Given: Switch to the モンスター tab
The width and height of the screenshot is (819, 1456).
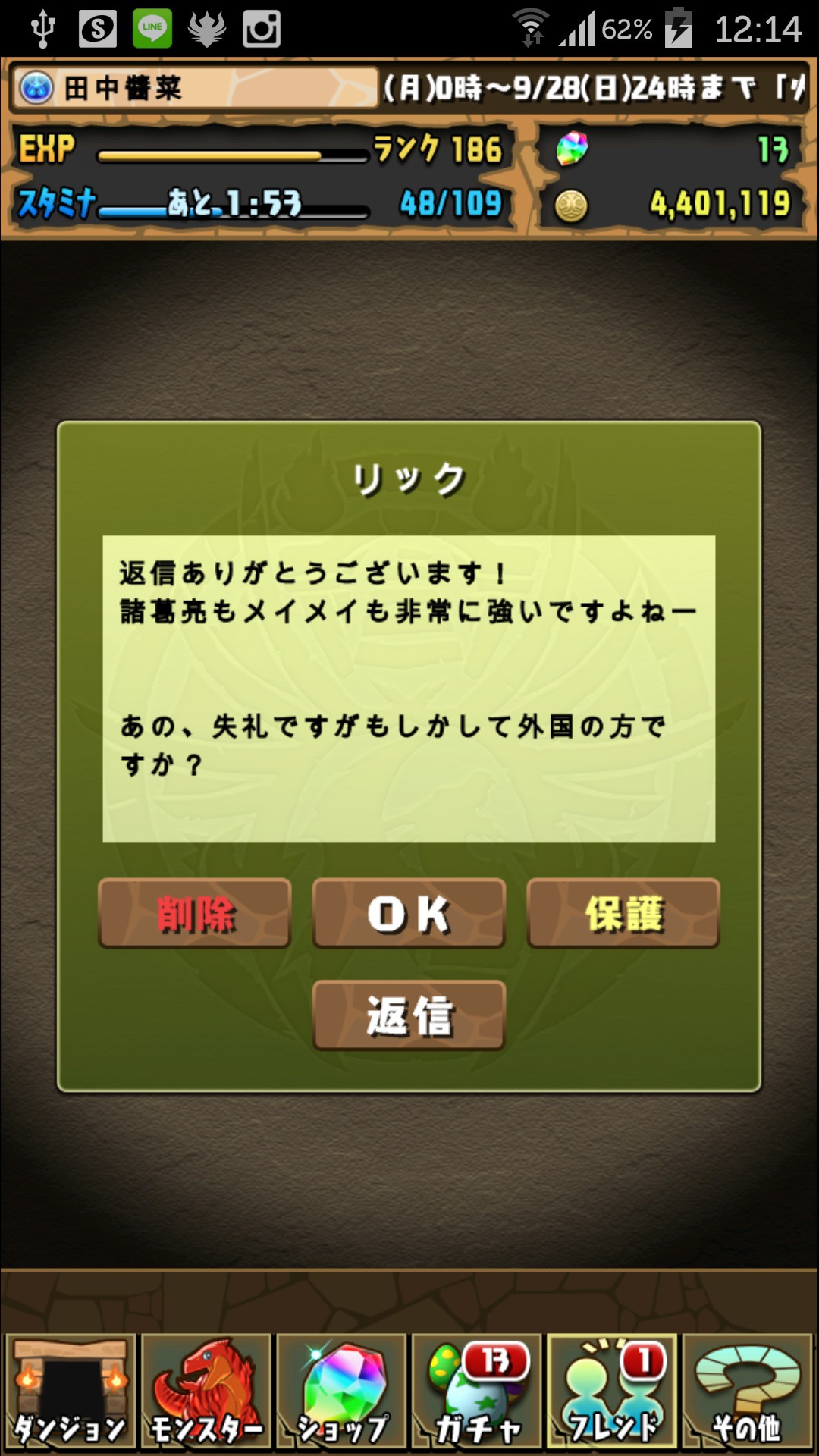Looking at the screenshot, I should (206, 1392).
